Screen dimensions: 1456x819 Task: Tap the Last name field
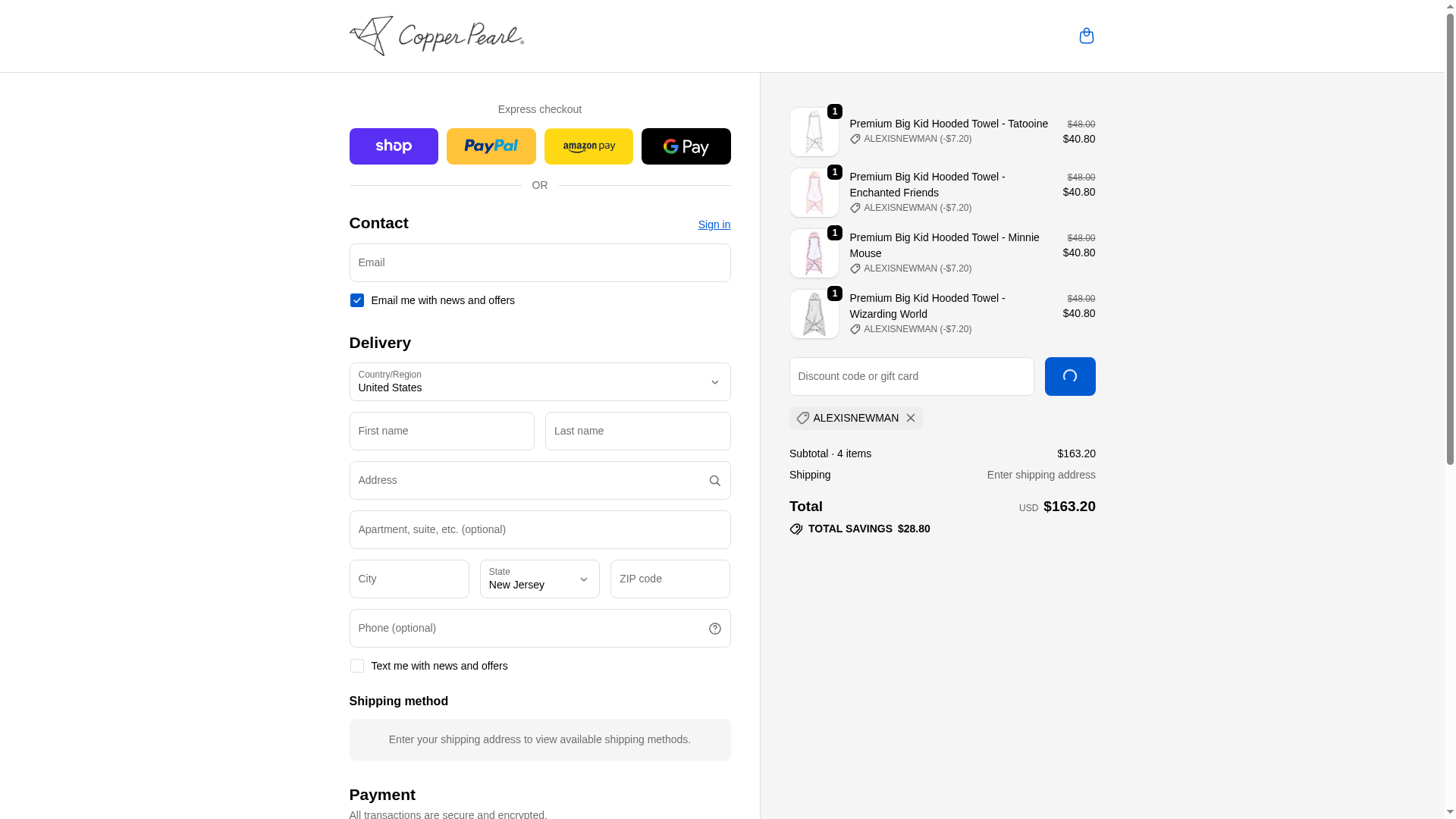637,431
